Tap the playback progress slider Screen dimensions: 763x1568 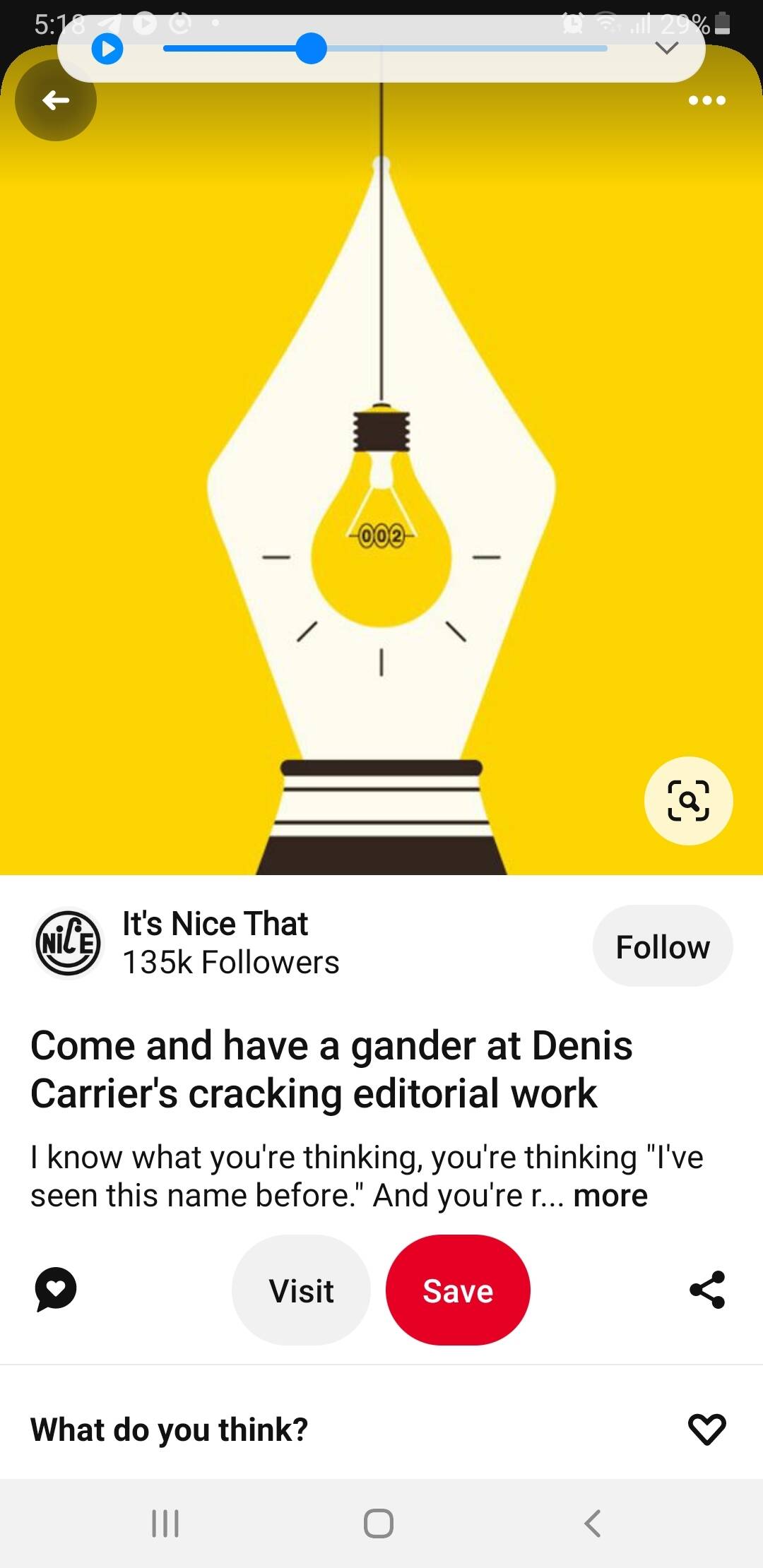[x=311, y=49]
